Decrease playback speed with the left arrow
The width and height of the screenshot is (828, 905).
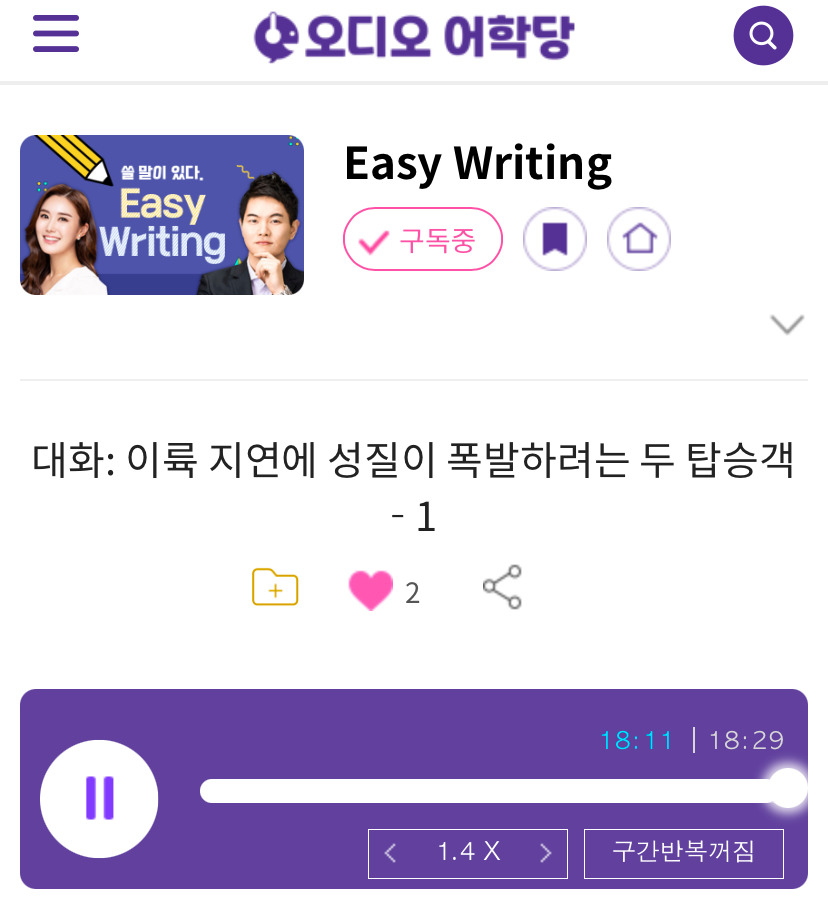click(390, 853)
